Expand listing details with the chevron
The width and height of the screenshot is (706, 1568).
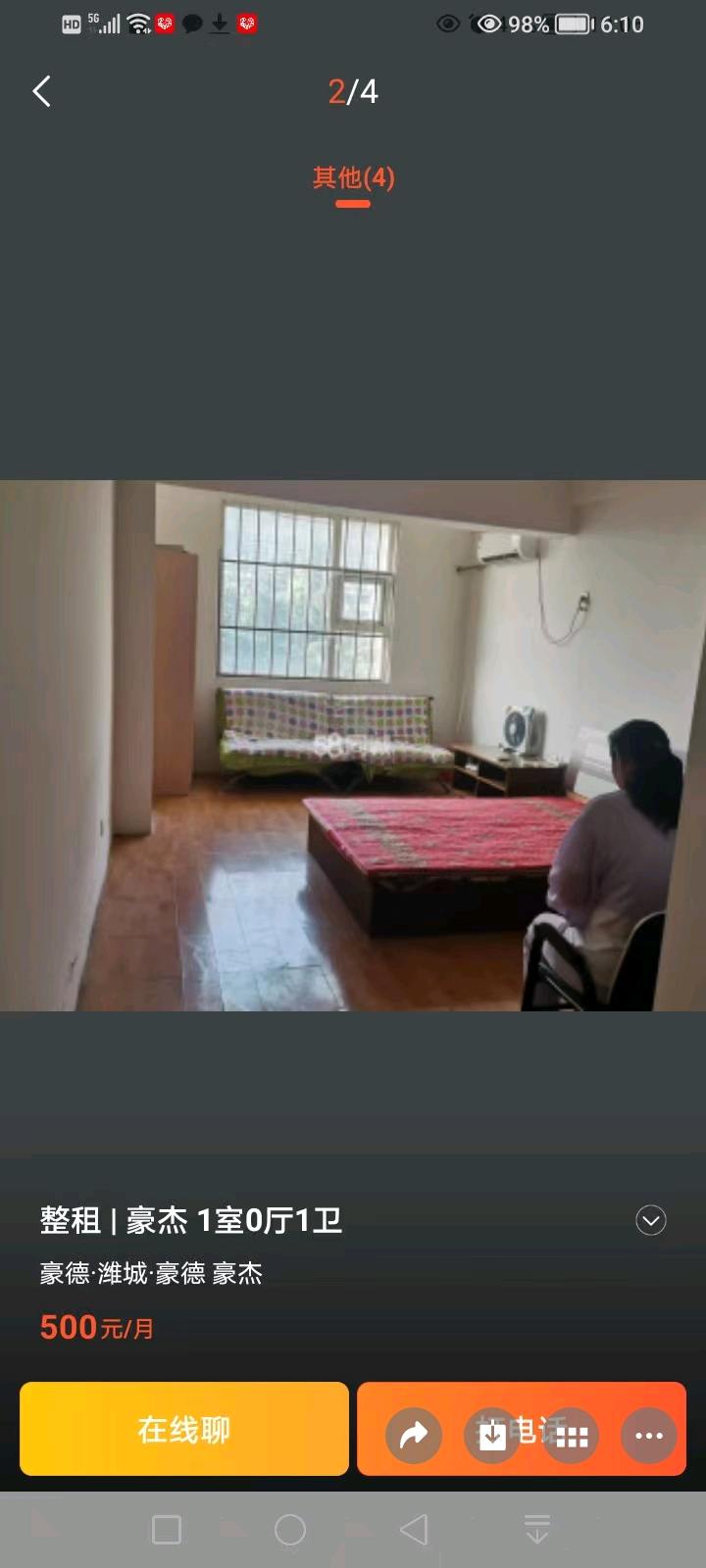[651, 1220]
